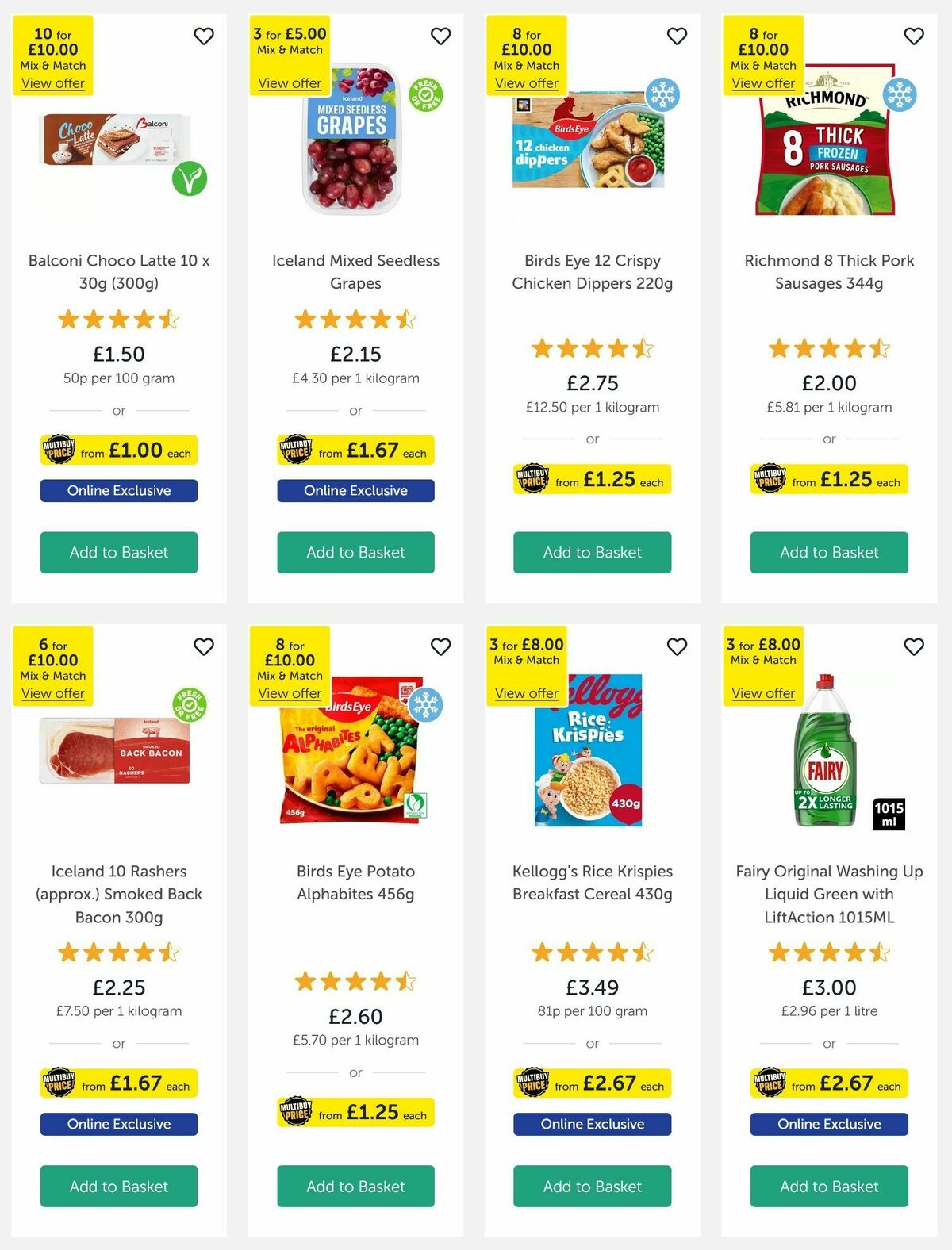Toggle the heart on Iceland Smoked Back Bacon
The width and height of the screenshot is (952, 1250).
[203, 646]
